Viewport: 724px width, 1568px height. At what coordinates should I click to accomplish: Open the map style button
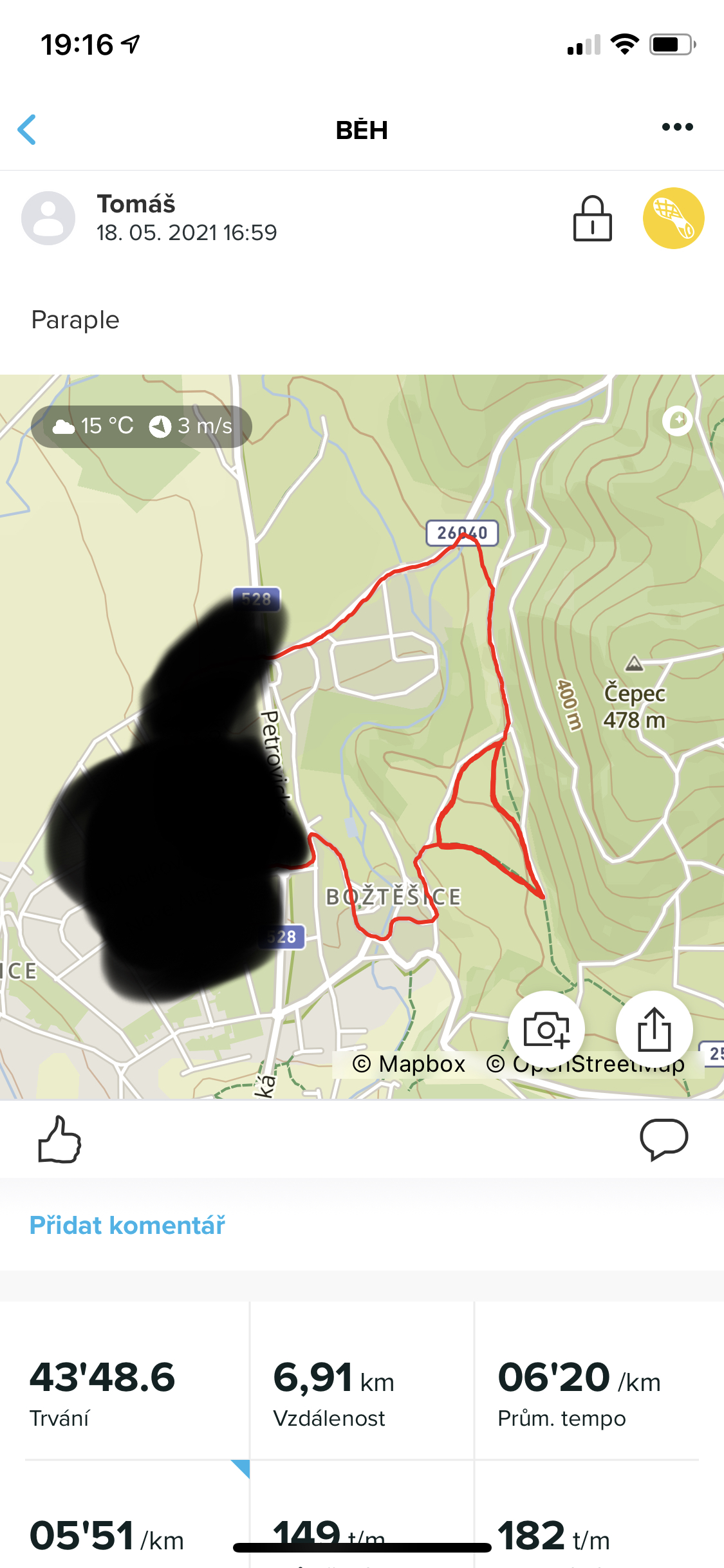[678, 421]
